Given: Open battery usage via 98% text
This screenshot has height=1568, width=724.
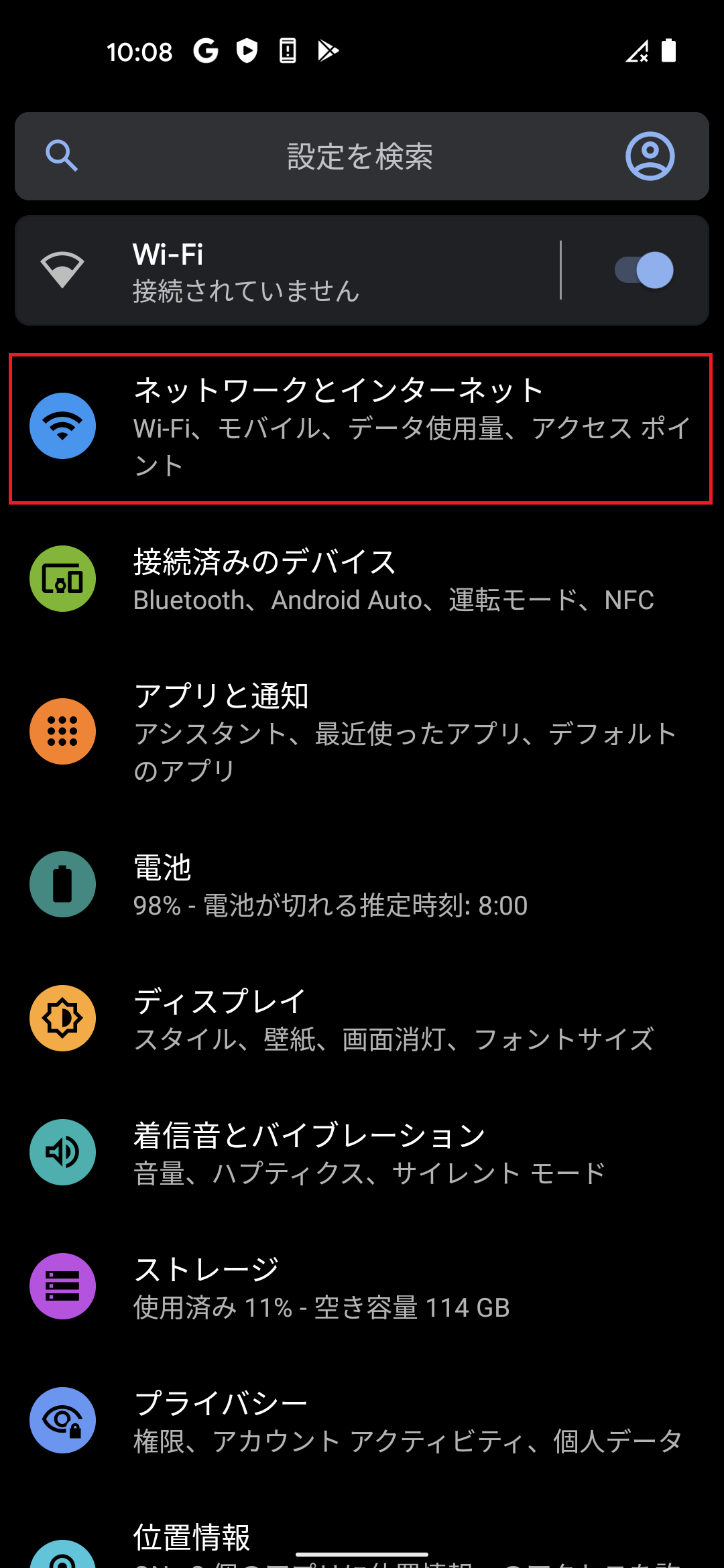Looking at the screenshot, I should click(x=330, y=905).
